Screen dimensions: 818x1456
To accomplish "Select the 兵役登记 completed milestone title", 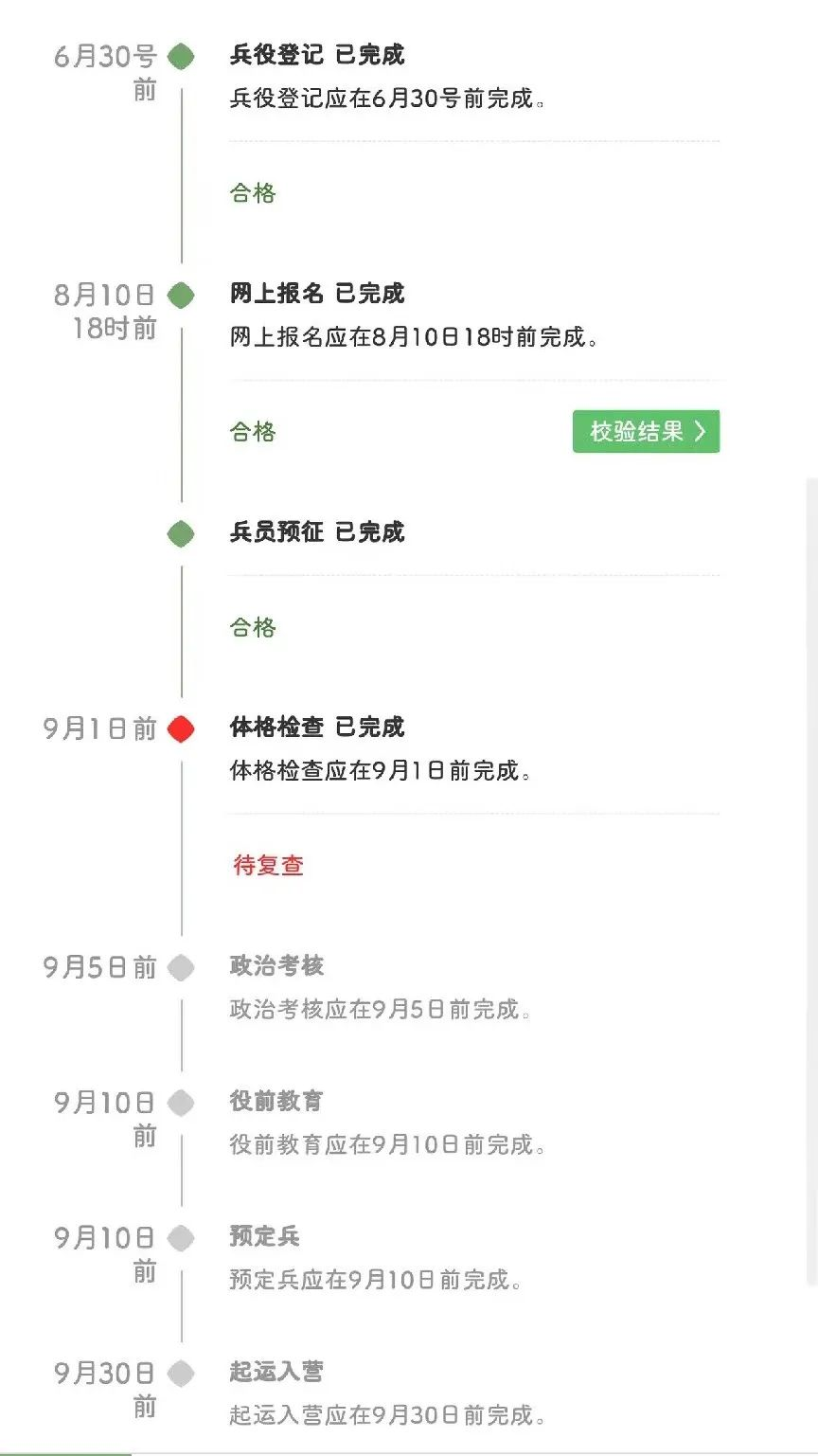I will coord(317,55).
